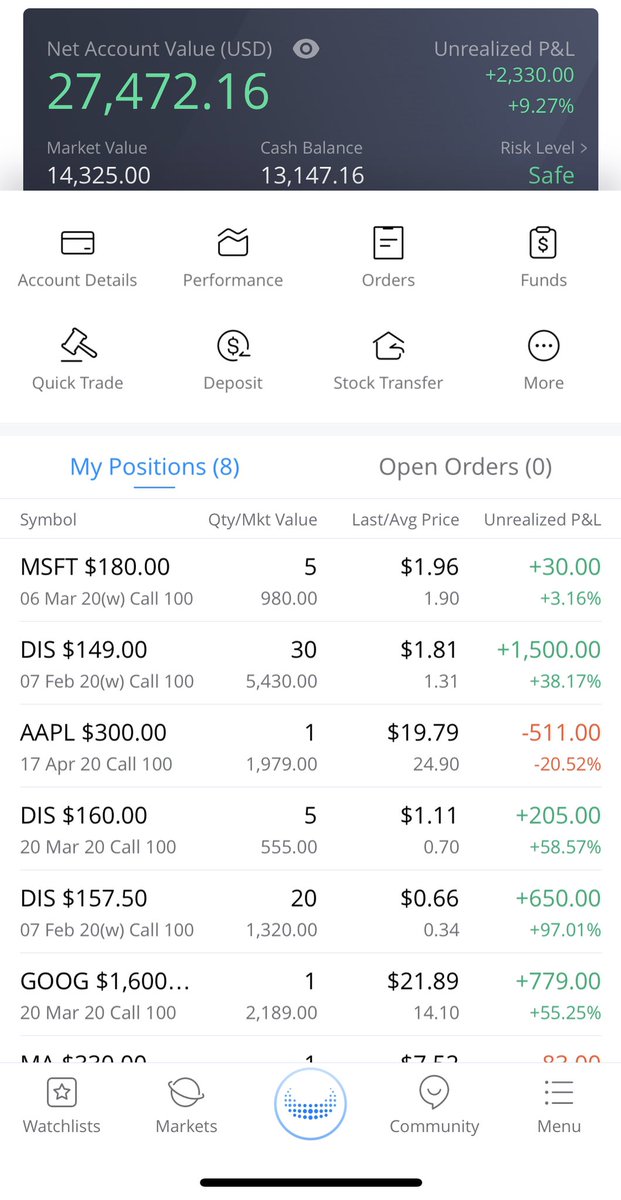621x1200 pixels.
Task: Open the Funds page
Action: (543, 257)
